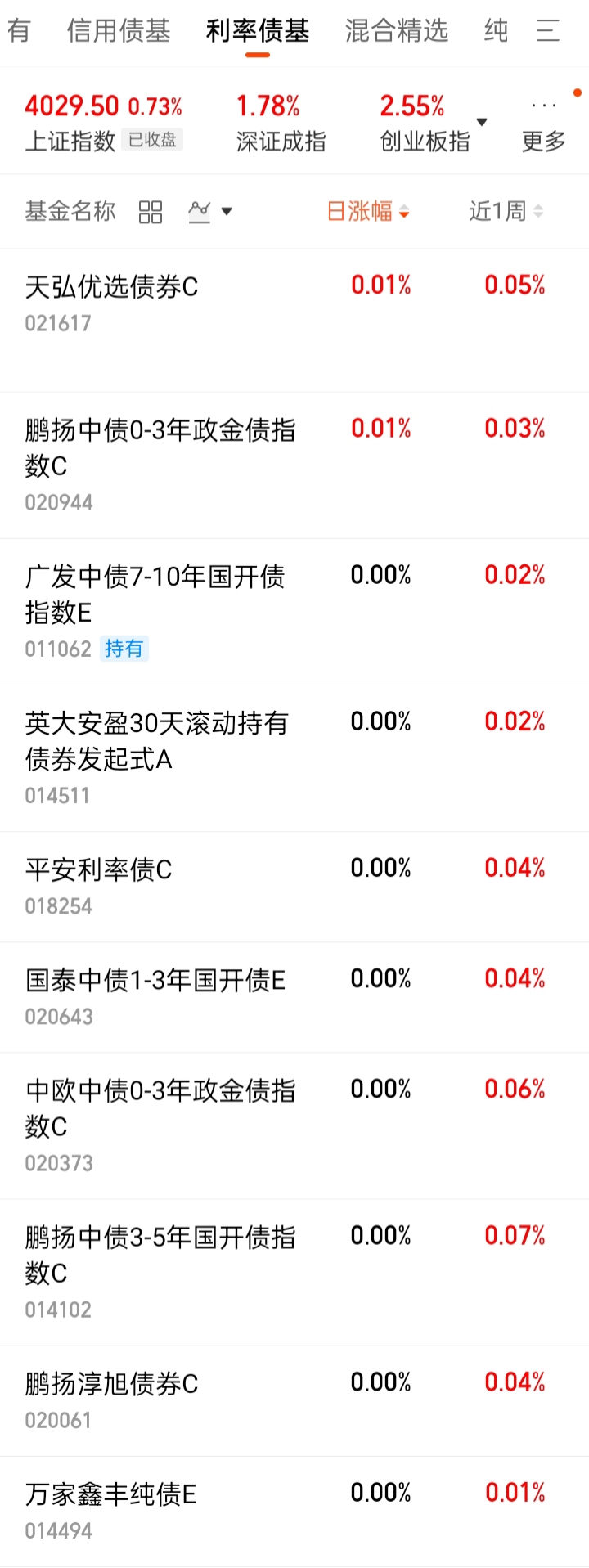Screen dimensions: 589x1568
Task: Open fund 中欧中债0-3年政金债指数C
Action: pos(294,1125)
